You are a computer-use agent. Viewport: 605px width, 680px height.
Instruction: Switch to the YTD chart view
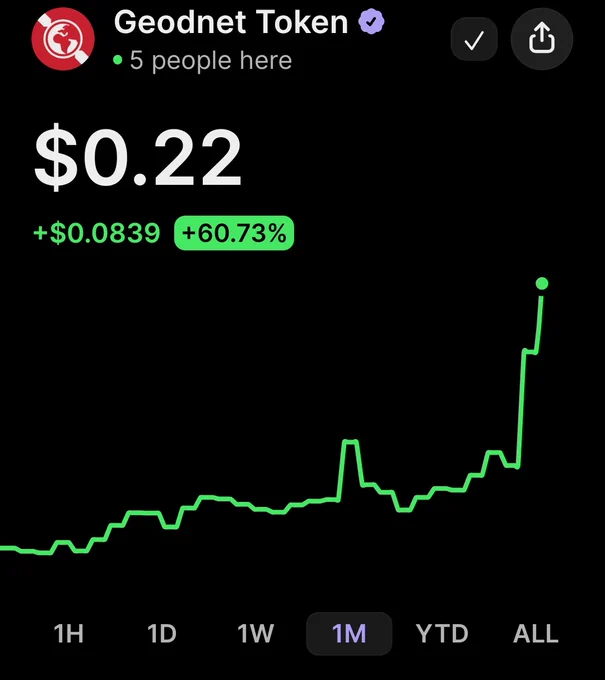click(x=442, y=634)
